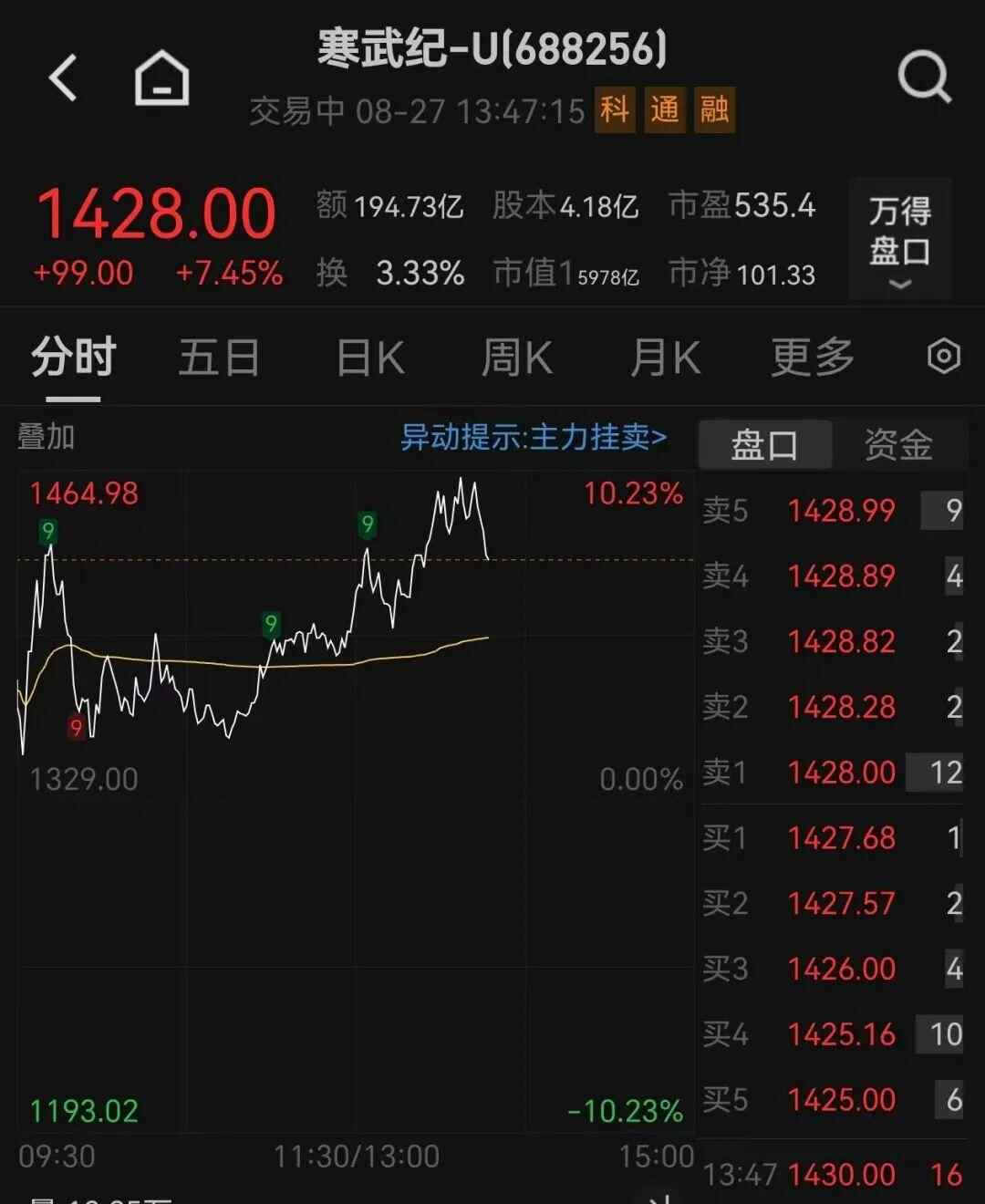Viewport: 985px width, 1204px height.
Task: Open the home icon
Action: [x=162, y=78]
